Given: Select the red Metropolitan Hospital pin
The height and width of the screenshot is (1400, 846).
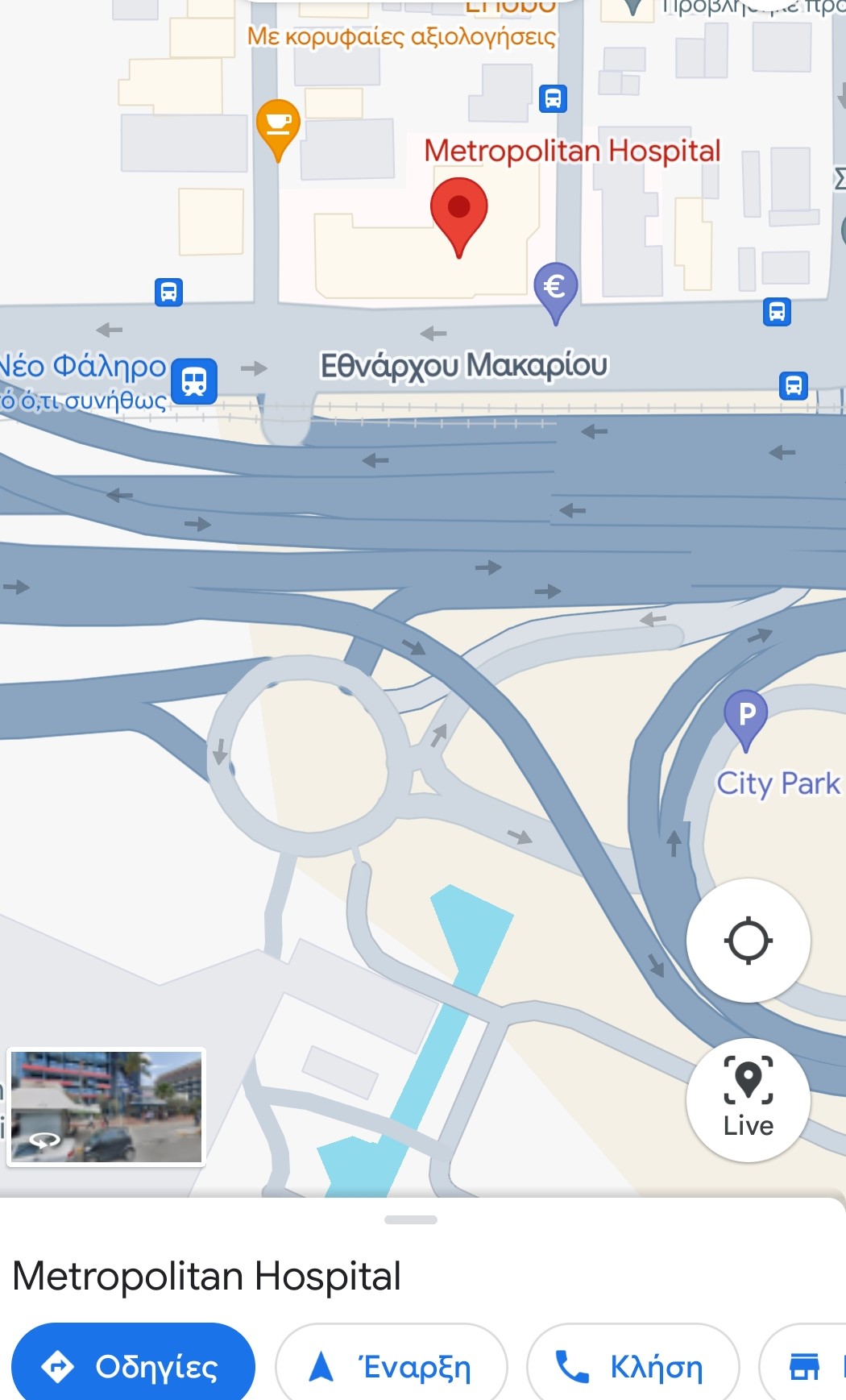Looking at the screenshot, I should pyautogui.click(x=458, y=213).
